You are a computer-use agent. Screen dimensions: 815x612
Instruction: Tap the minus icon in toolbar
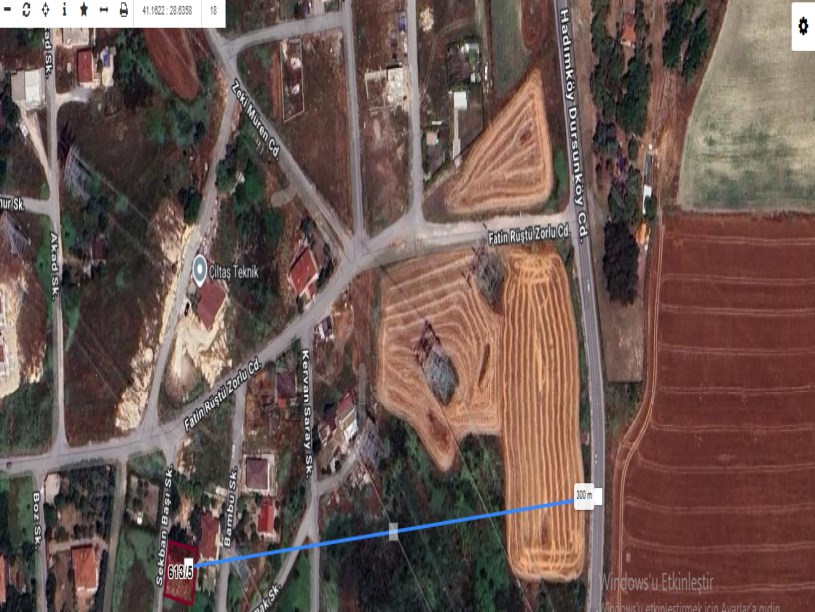coord(7,10)
